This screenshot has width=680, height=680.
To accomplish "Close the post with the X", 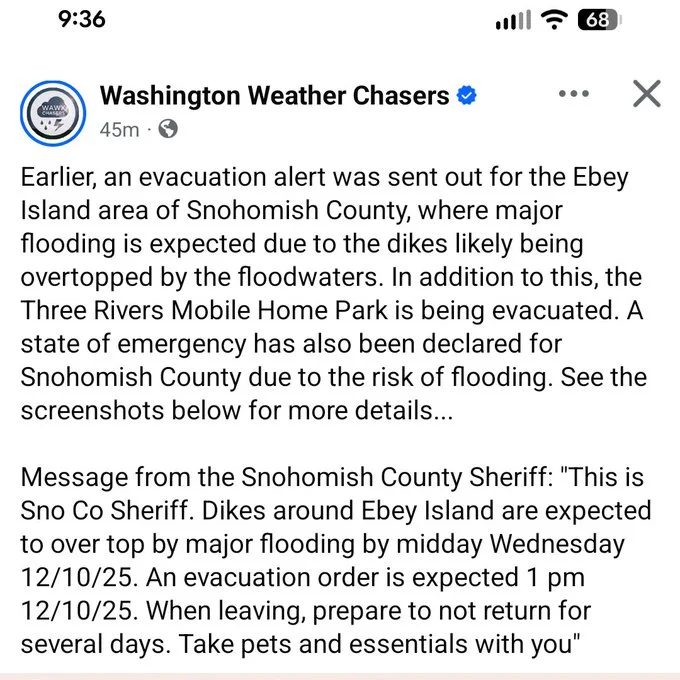I will coord(647,94).
